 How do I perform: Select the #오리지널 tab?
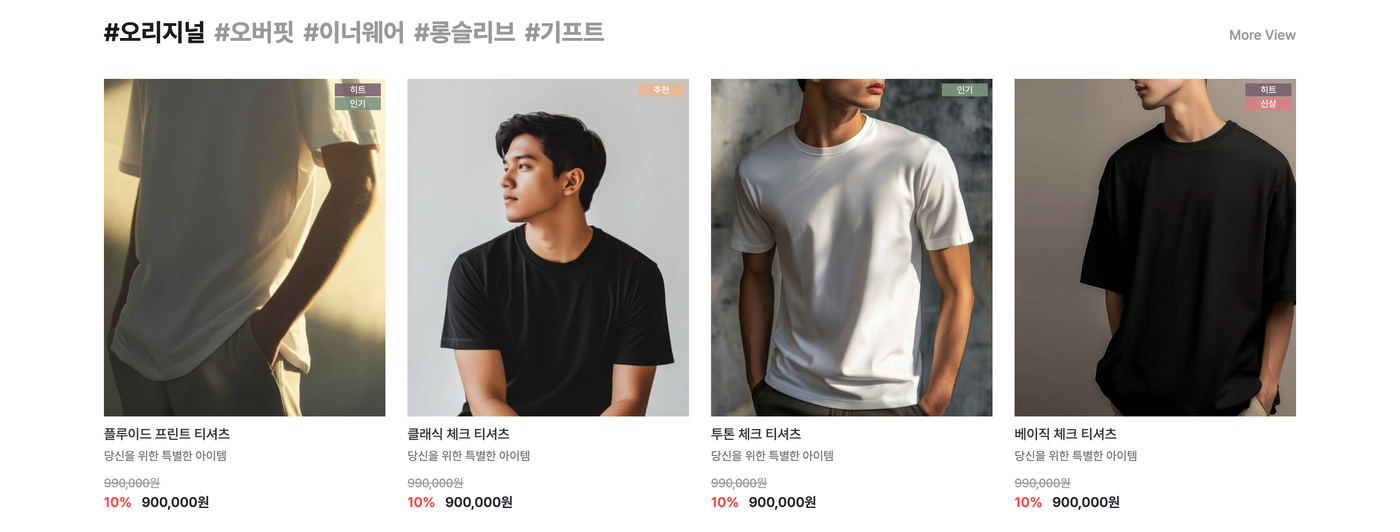pos(154,33)
